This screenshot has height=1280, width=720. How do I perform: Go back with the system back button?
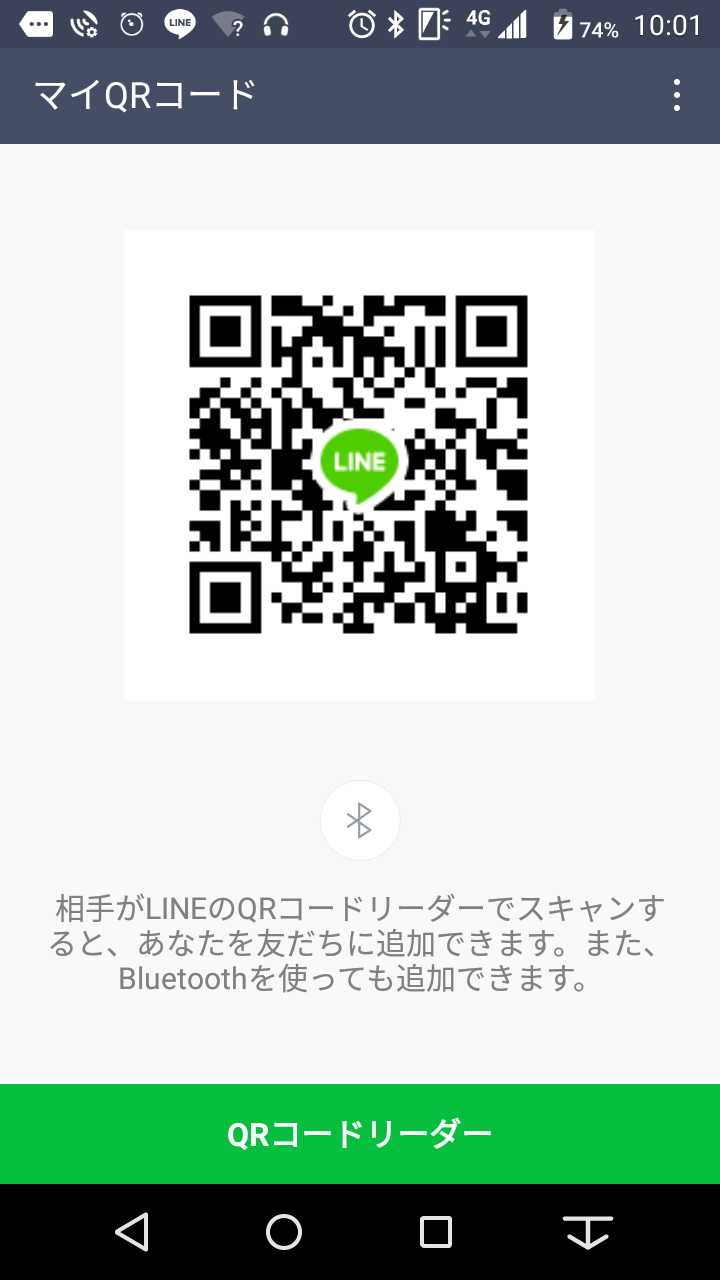(132, 1232)
